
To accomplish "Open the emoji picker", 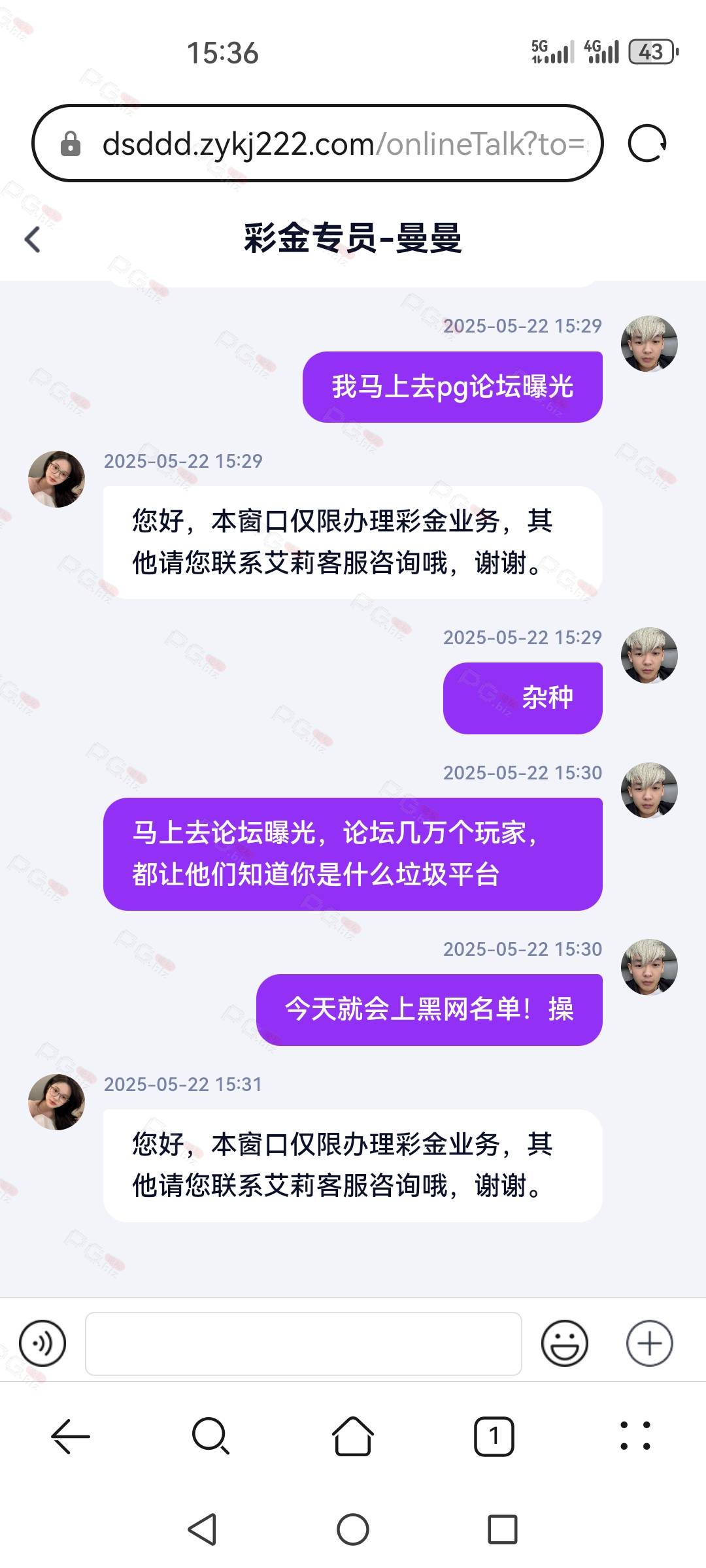I will click(x=564, y=1343).
